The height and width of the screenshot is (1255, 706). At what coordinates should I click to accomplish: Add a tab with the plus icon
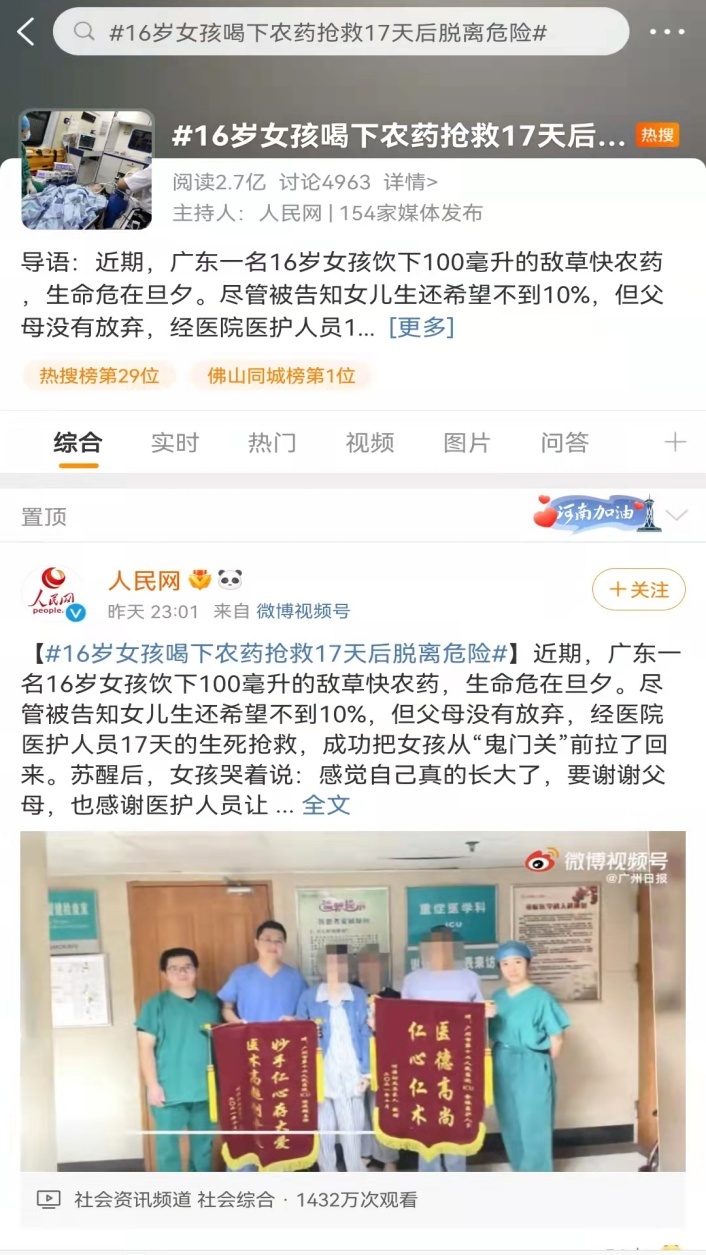click(676, 442)
